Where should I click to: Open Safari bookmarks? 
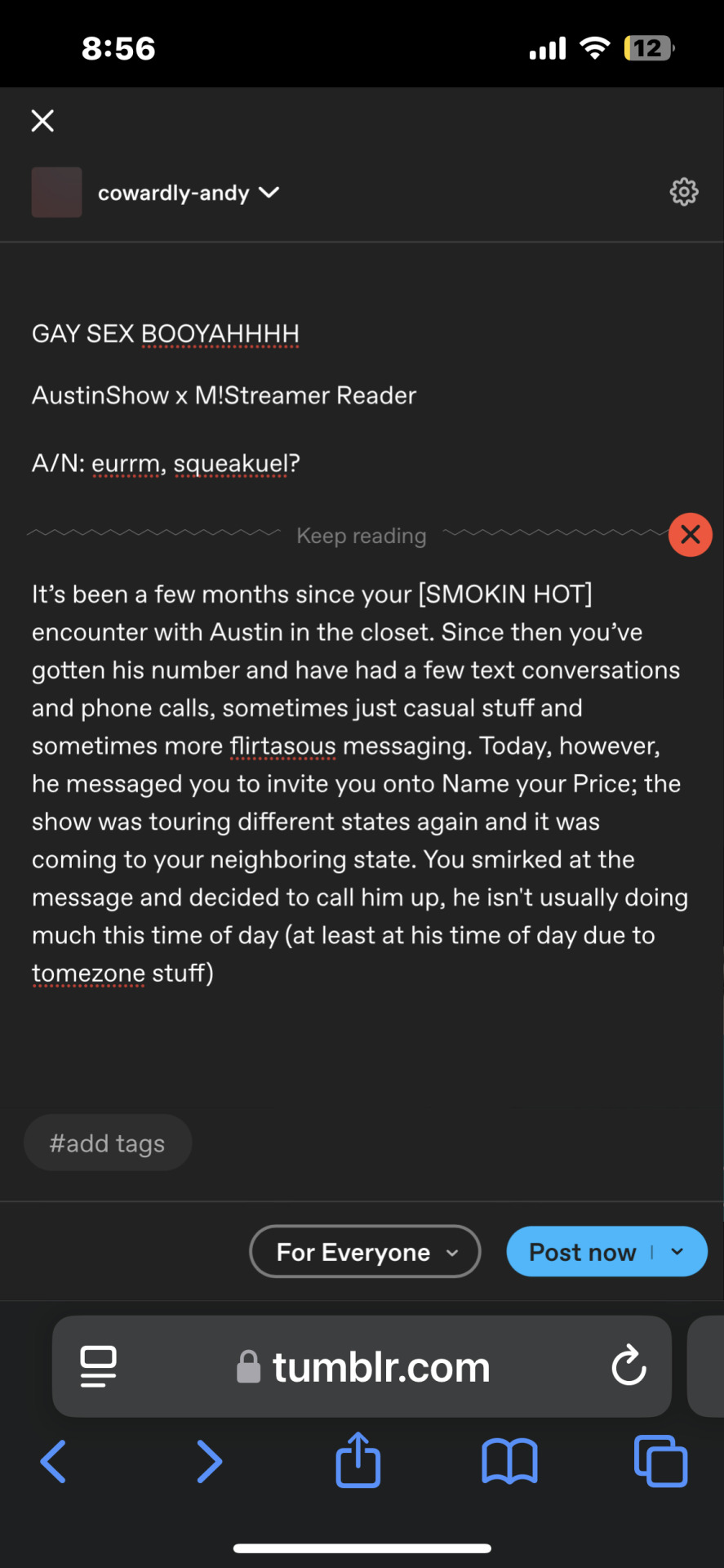pyautogui.click(x=509, y=1461)
